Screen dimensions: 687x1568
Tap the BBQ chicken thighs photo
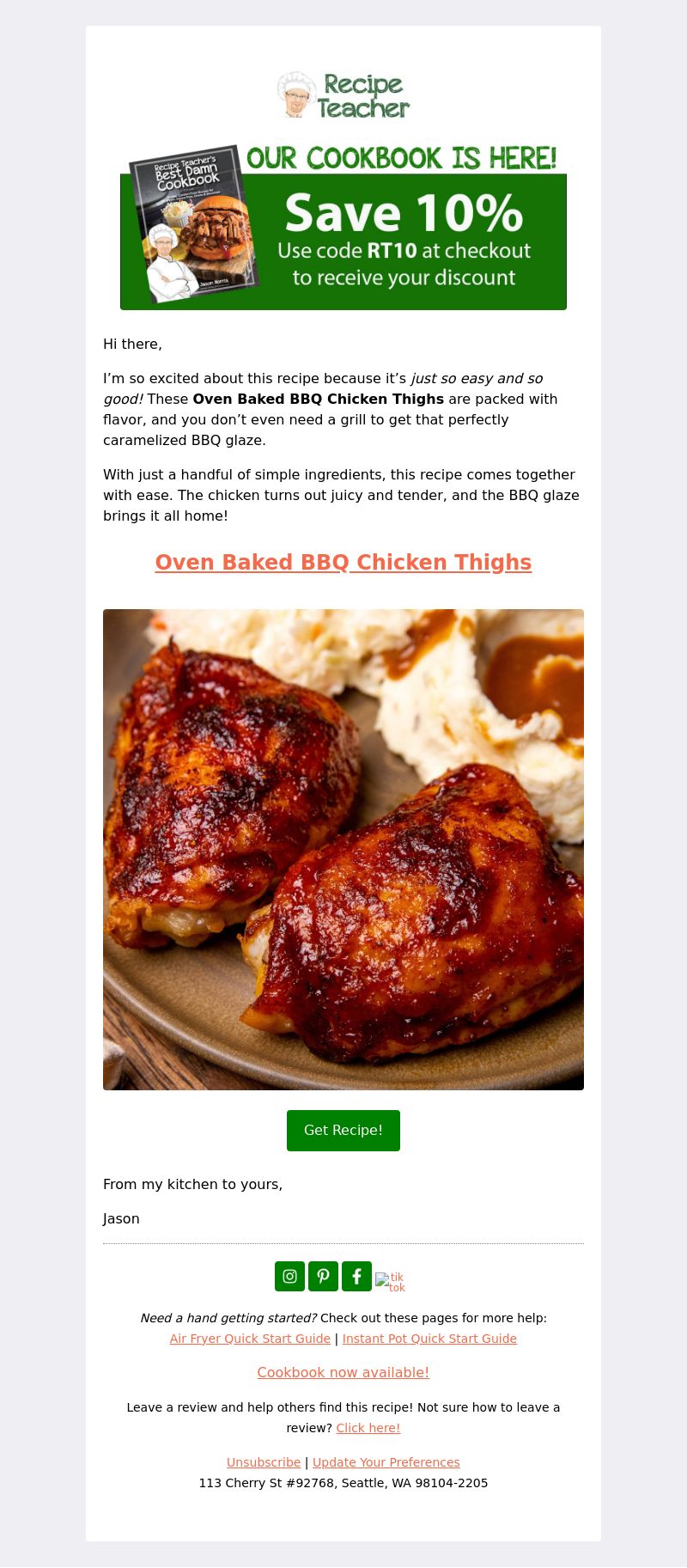(x=343, y=850)
